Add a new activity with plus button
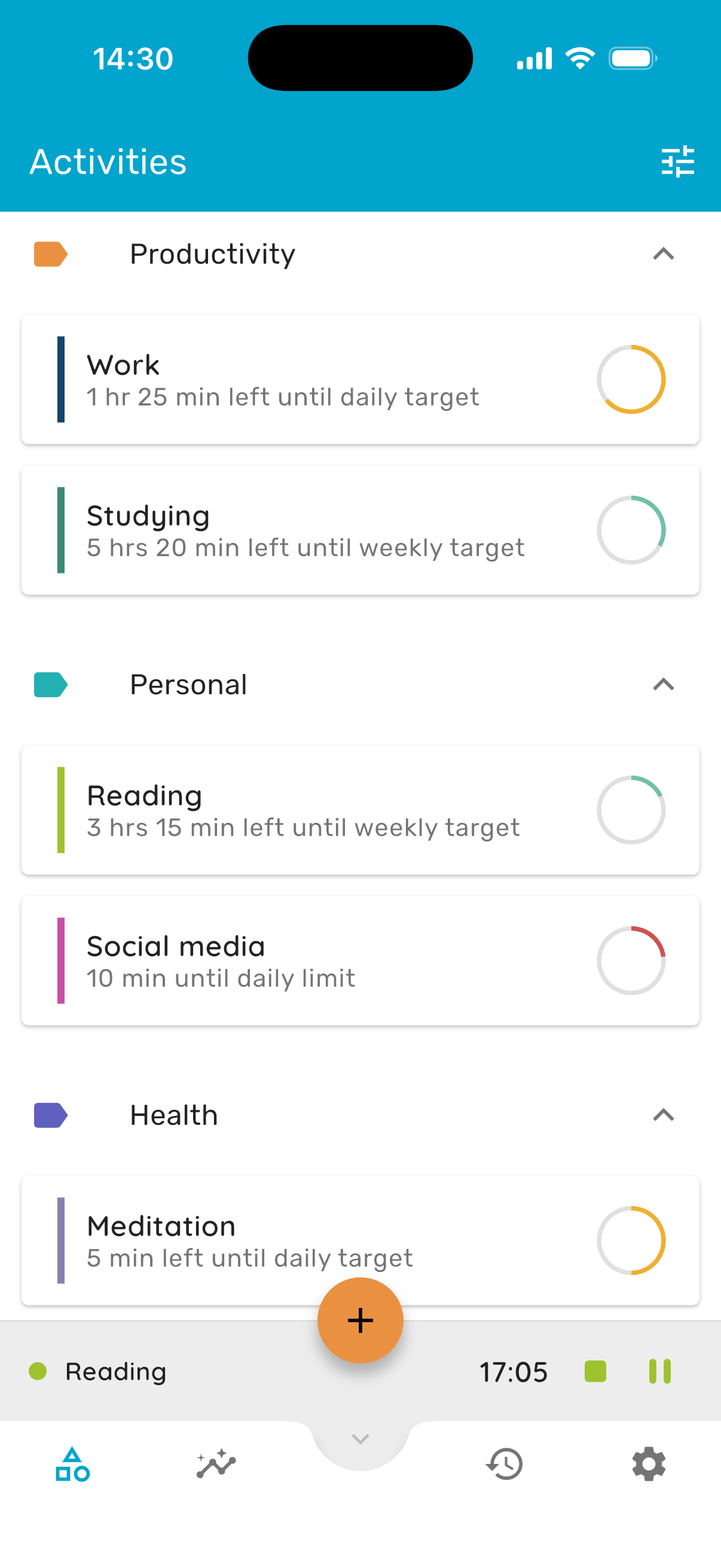 (360, 1320)
